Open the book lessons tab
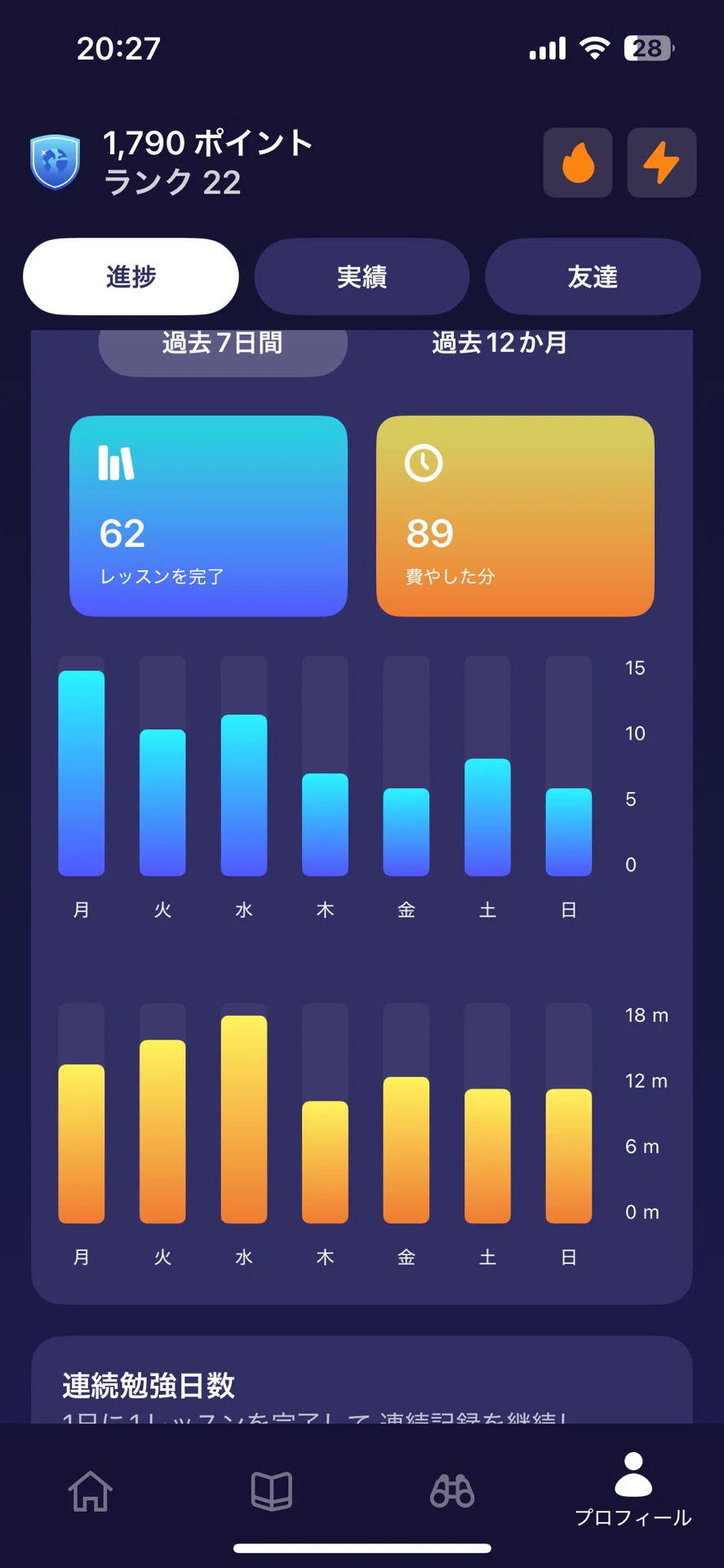724x1568 pixels. click(271, 1491)
